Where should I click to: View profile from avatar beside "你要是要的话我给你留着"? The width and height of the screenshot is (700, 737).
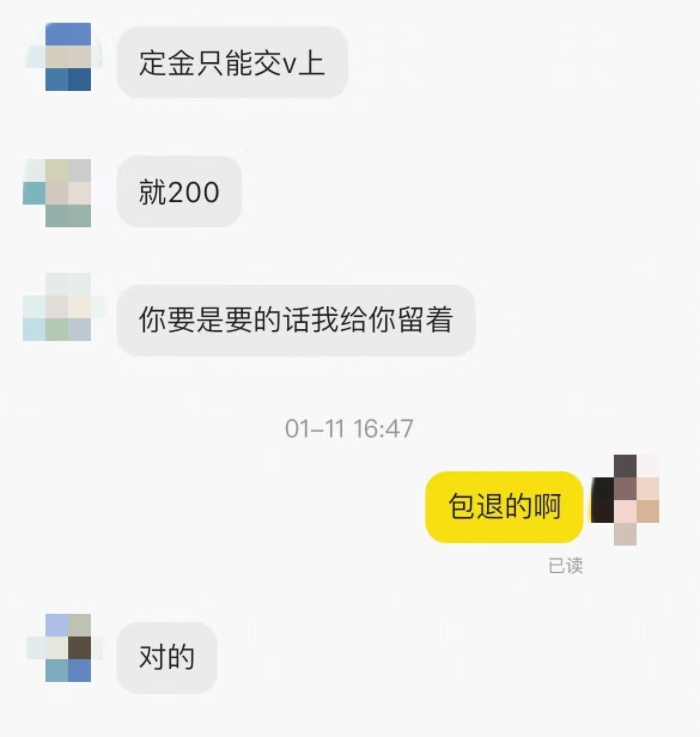(57, 307)
